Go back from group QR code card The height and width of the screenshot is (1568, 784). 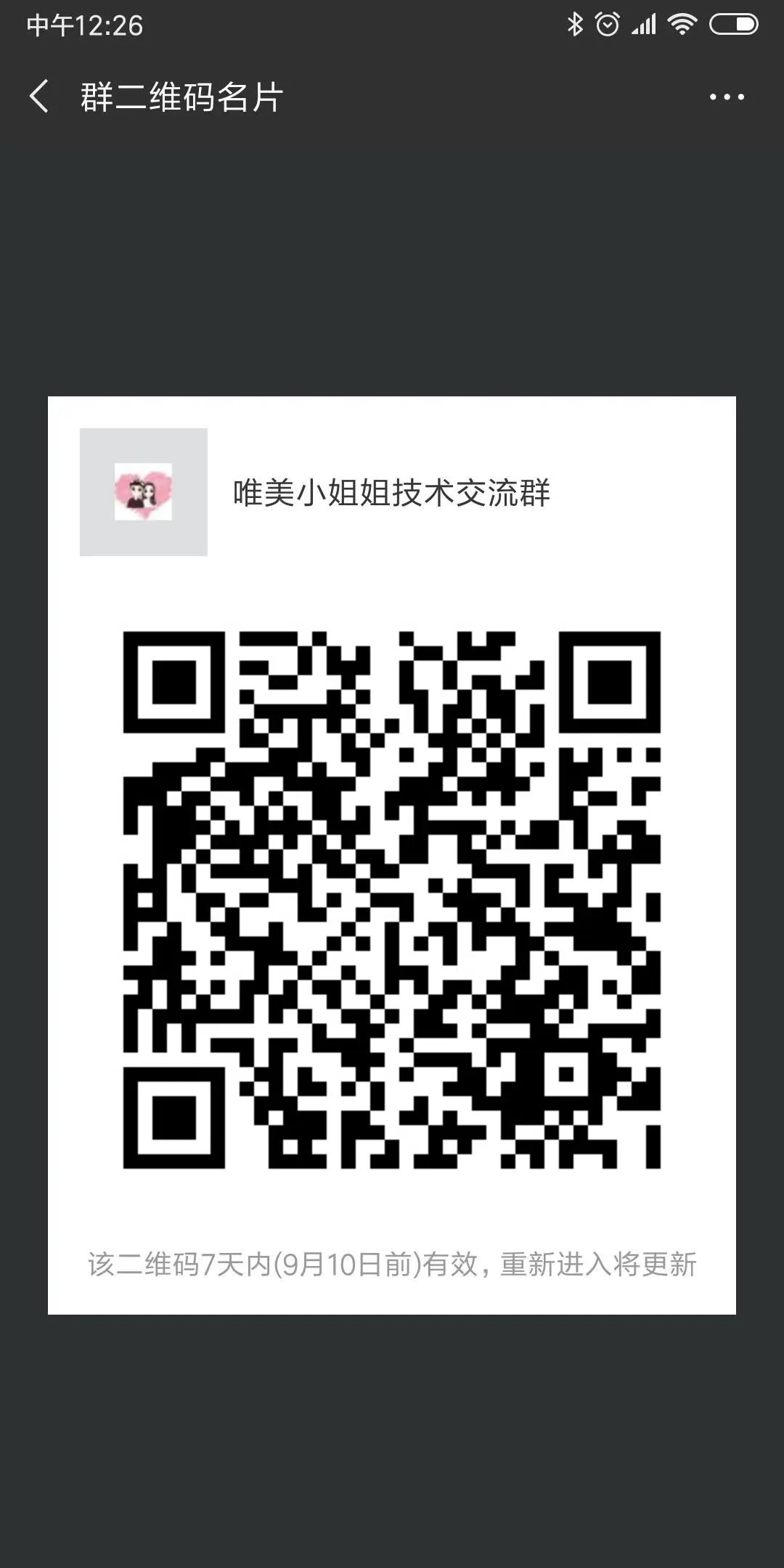click(39, 97)
